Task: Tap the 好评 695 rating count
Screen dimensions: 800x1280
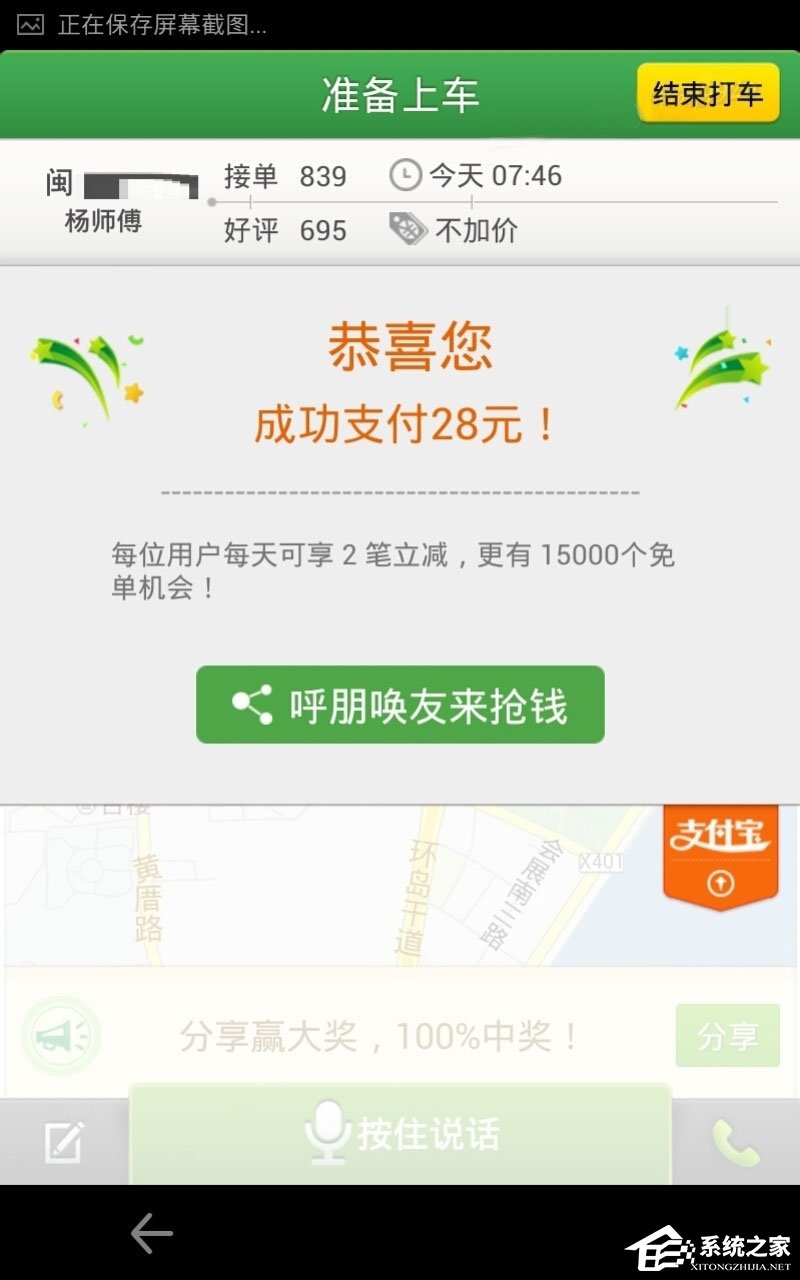Action: (284, 230)
